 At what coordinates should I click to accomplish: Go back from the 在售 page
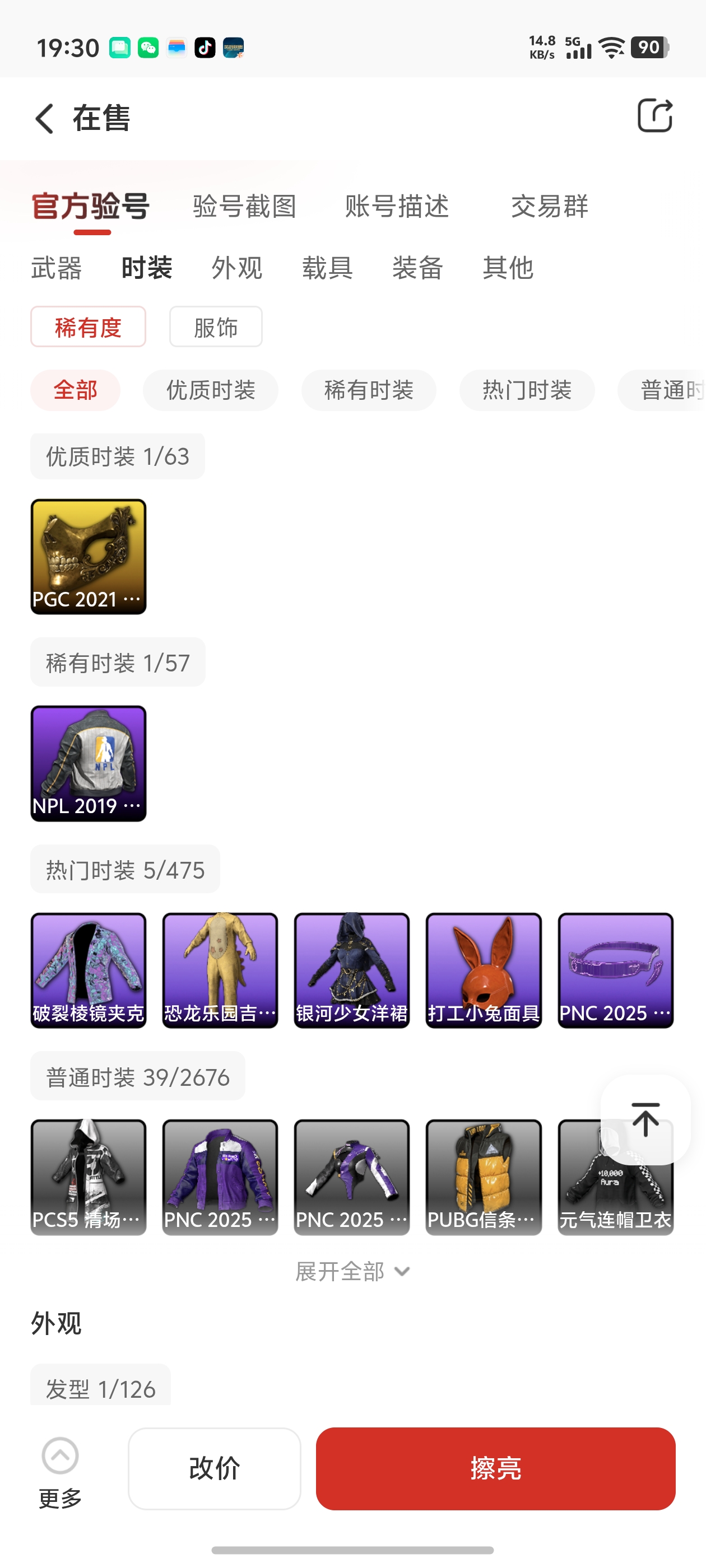[44, 118]
